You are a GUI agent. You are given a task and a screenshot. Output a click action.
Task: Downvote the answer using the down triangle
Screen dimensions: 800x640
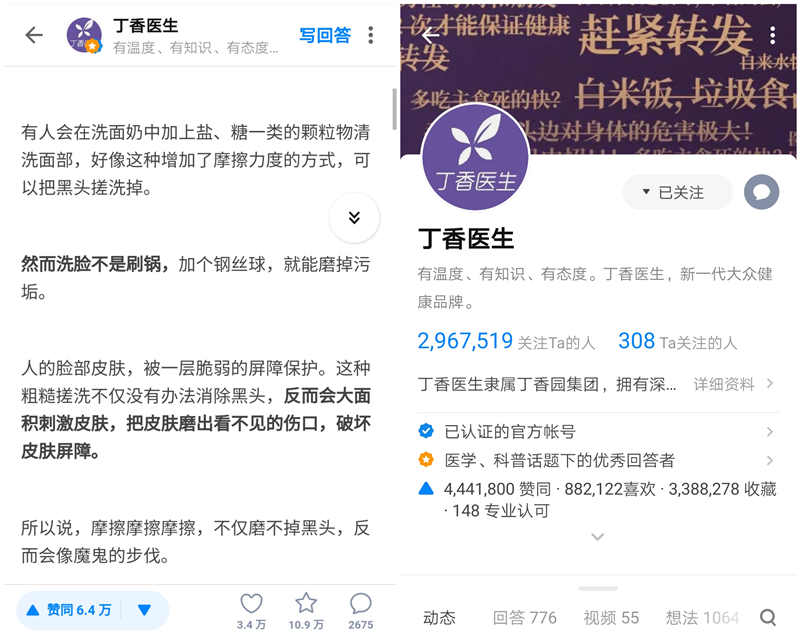144,610
